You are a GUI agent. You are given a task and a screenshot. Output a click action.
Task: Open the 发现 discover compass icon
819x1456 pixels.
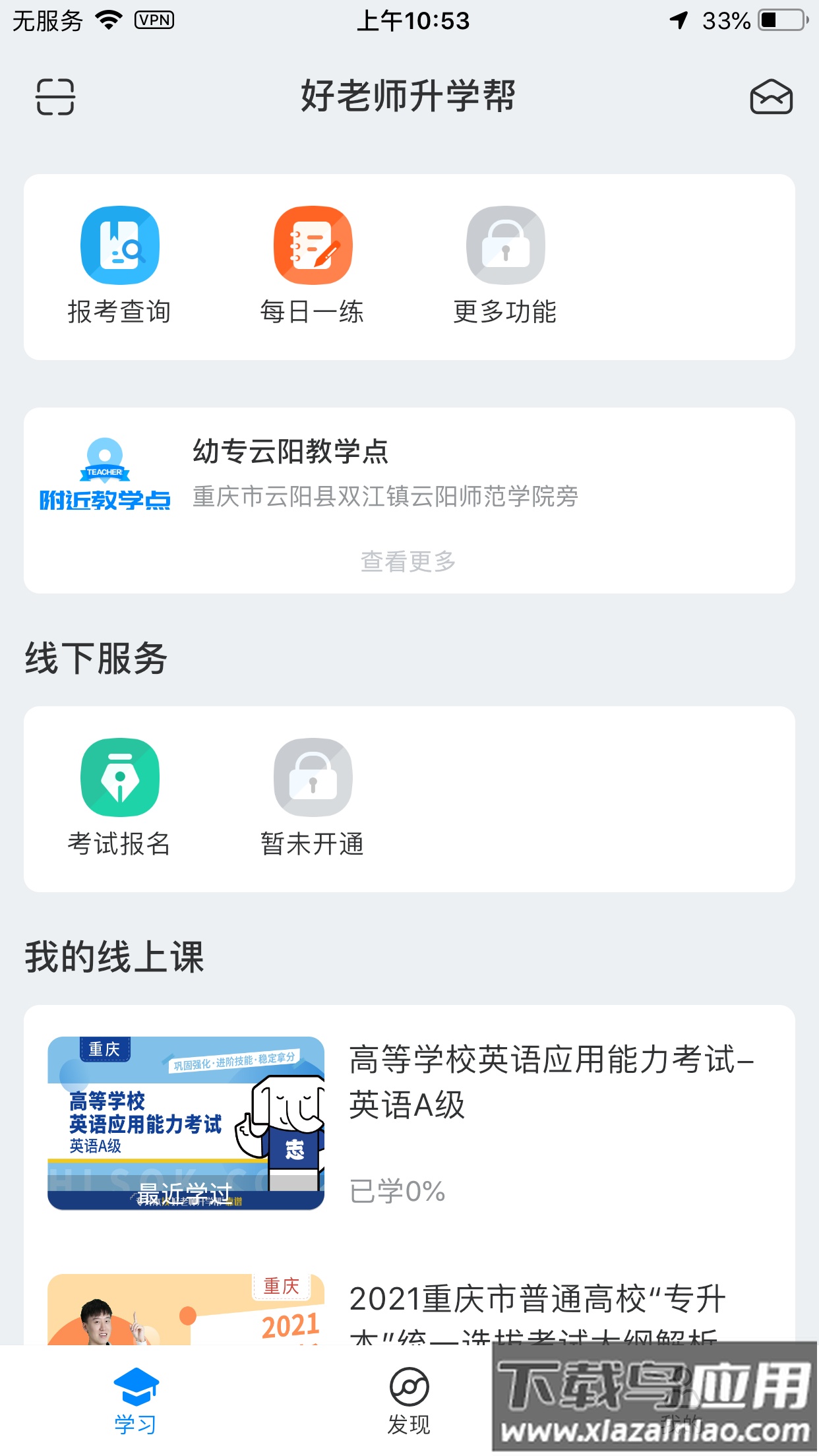[x=409, y=1385]
